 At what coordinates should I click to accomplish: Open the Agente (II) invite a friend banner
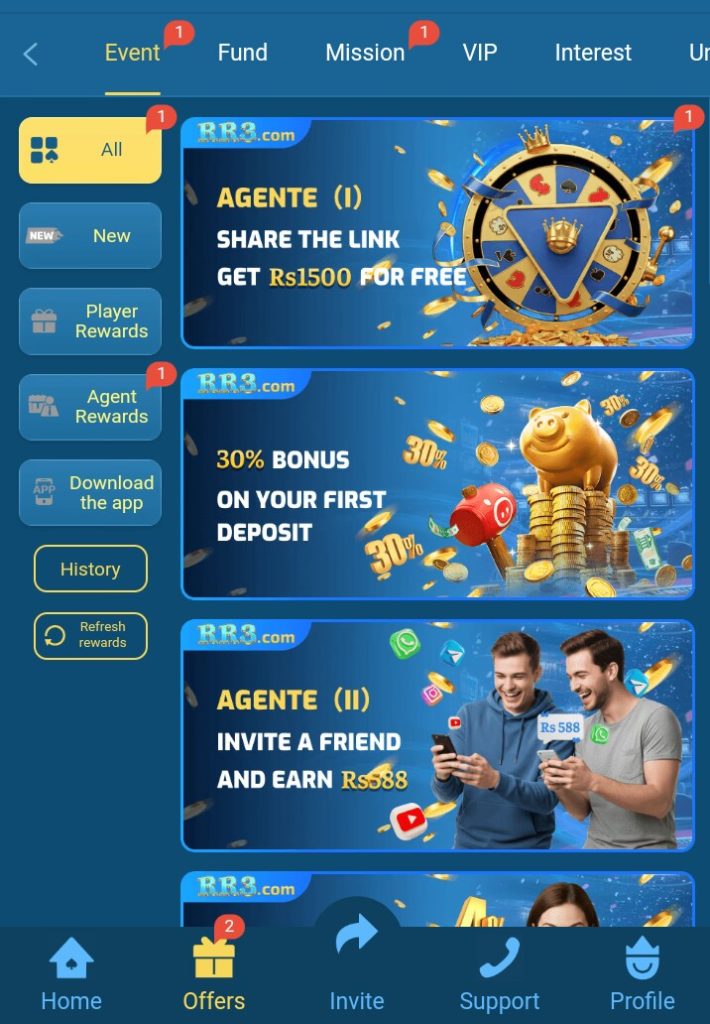tap(437, 735)
